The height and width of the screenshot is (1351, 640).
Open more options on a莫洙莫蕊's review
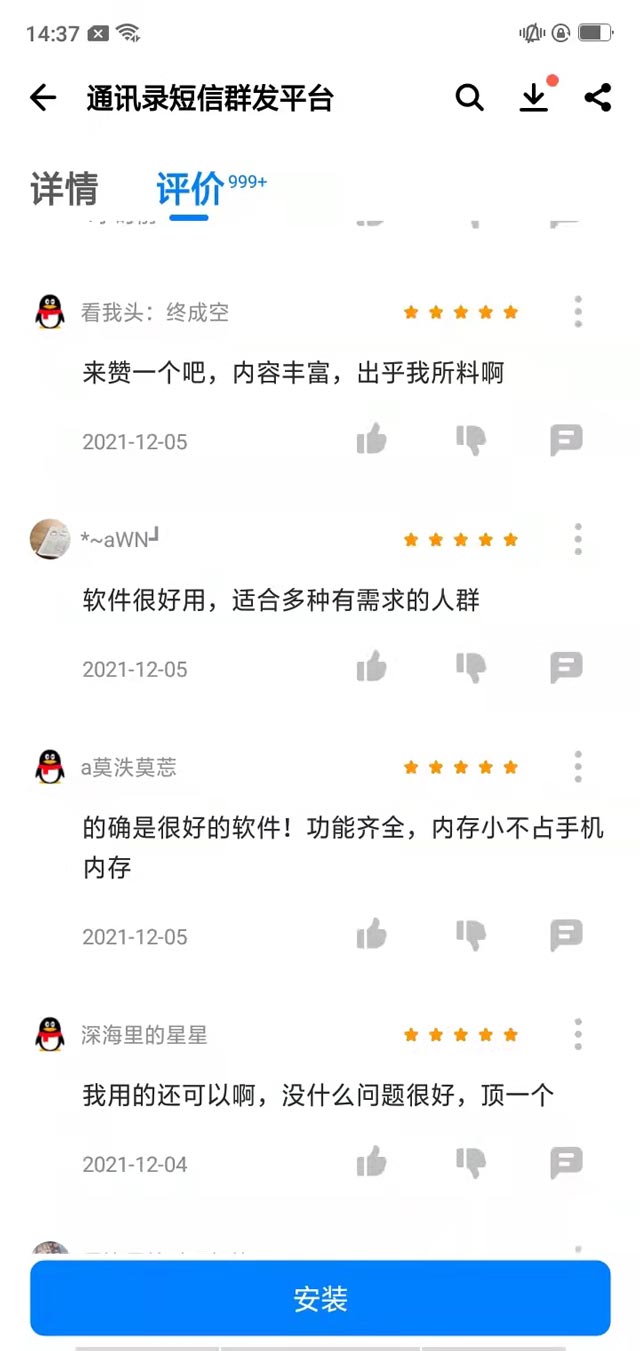coord(578,767)
